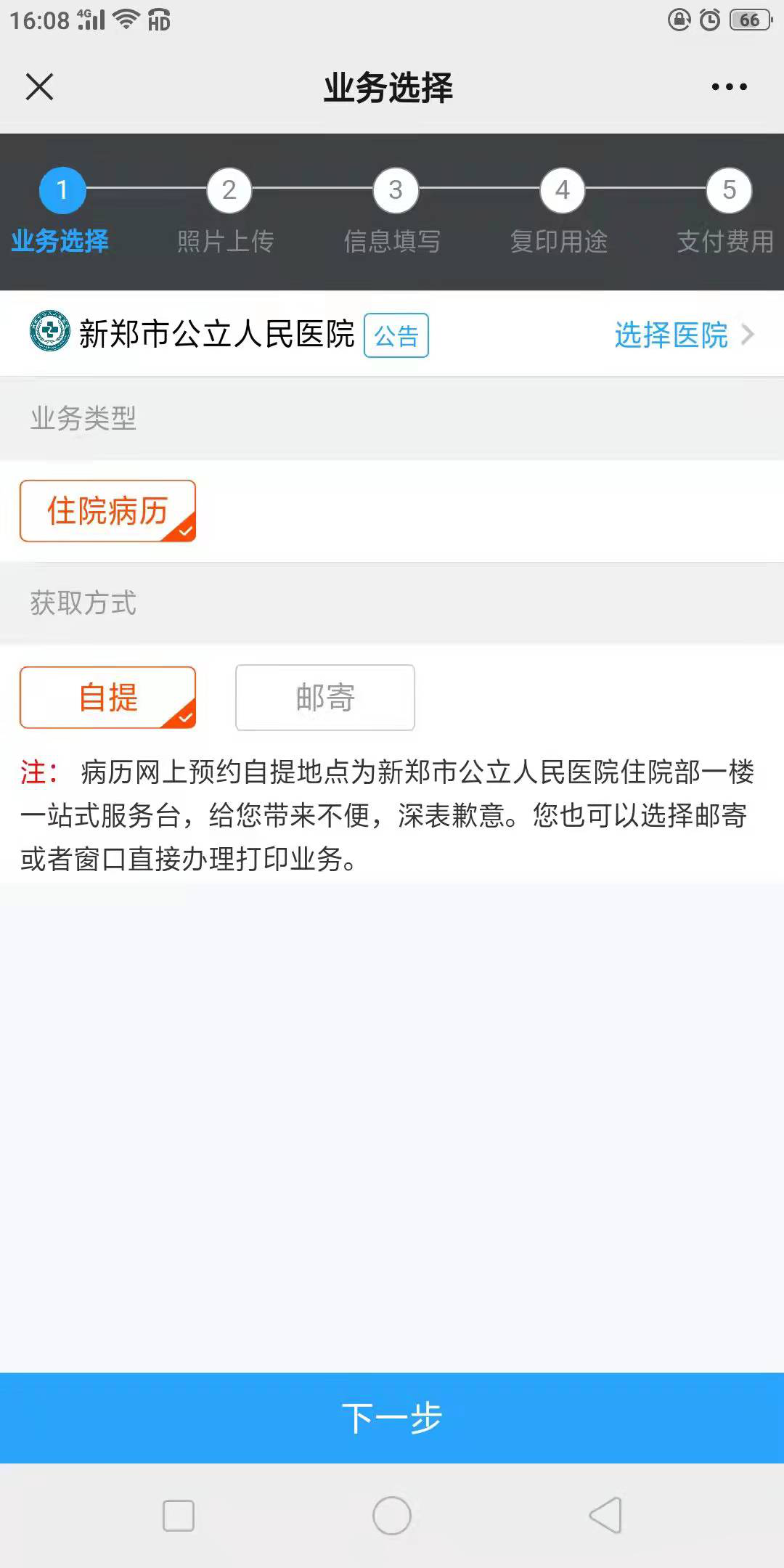This screenshot has width=784, height=1568.
Task: Open the 公告 announcement tag
Action: tap(396, 335)
